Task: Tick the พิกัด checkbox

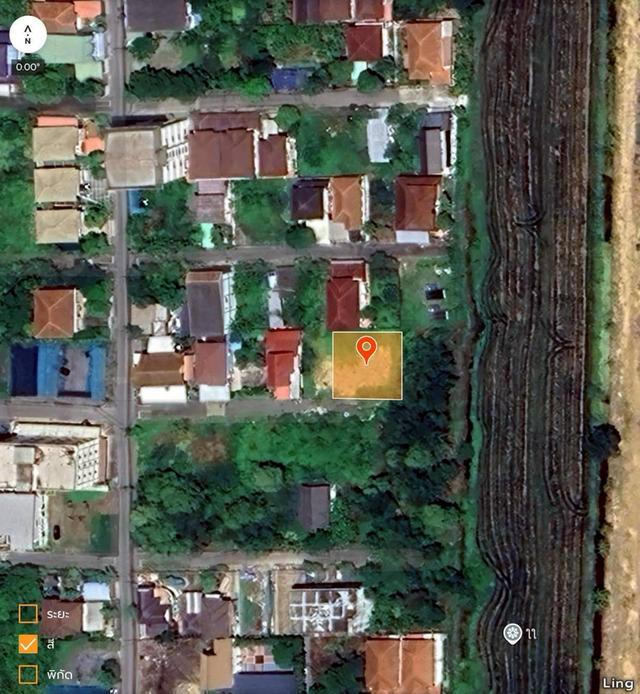Action: [28, 674]
